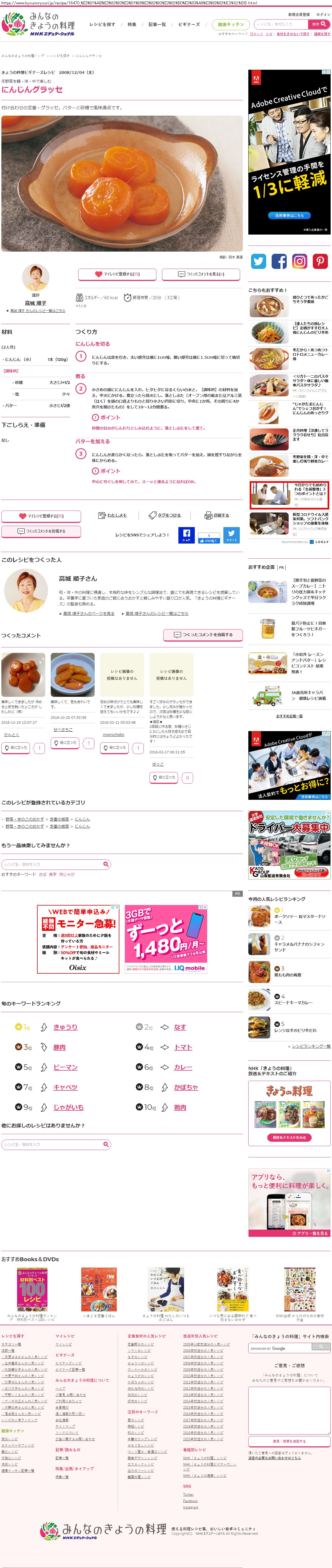Open わたしメモ link
The image size is (332, 1568).
pos(113,516)
